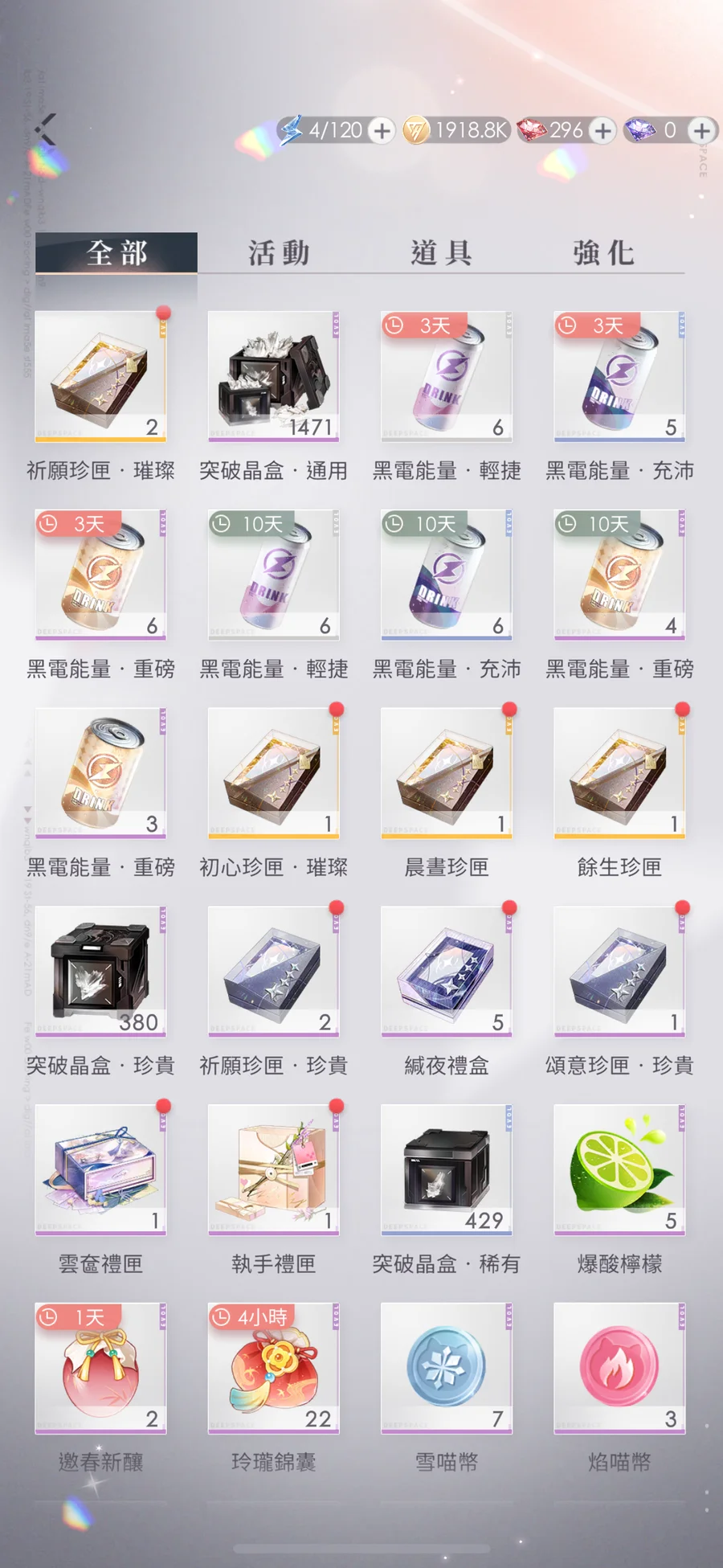This screenshot has height=1568, width=723.
Task: Select the 爆酸檸檬 item
Action: coord(619,1169)
